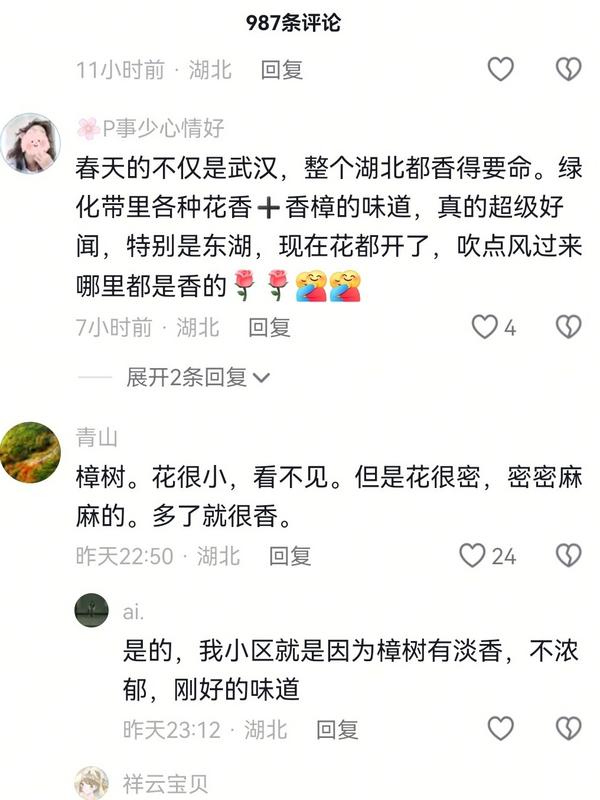The image size is (600, 800).
Task: Like the comment by P事少心情好
Action: (x=485, y=327)
